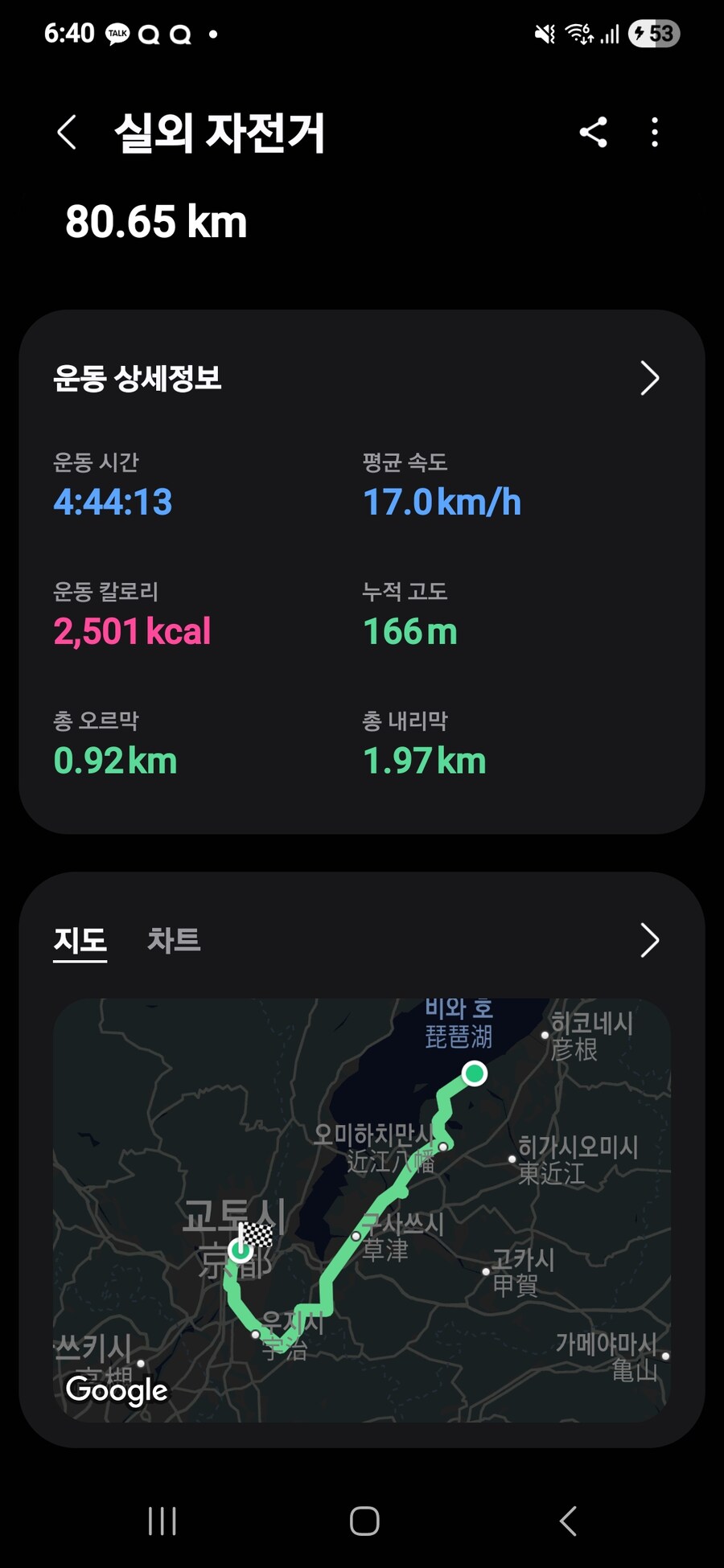The width and height of the screenshot is (724, 1568).
Task: Go back from the 실외 자전거 screen
Action: pyautogui.click(x=68, y=132)
